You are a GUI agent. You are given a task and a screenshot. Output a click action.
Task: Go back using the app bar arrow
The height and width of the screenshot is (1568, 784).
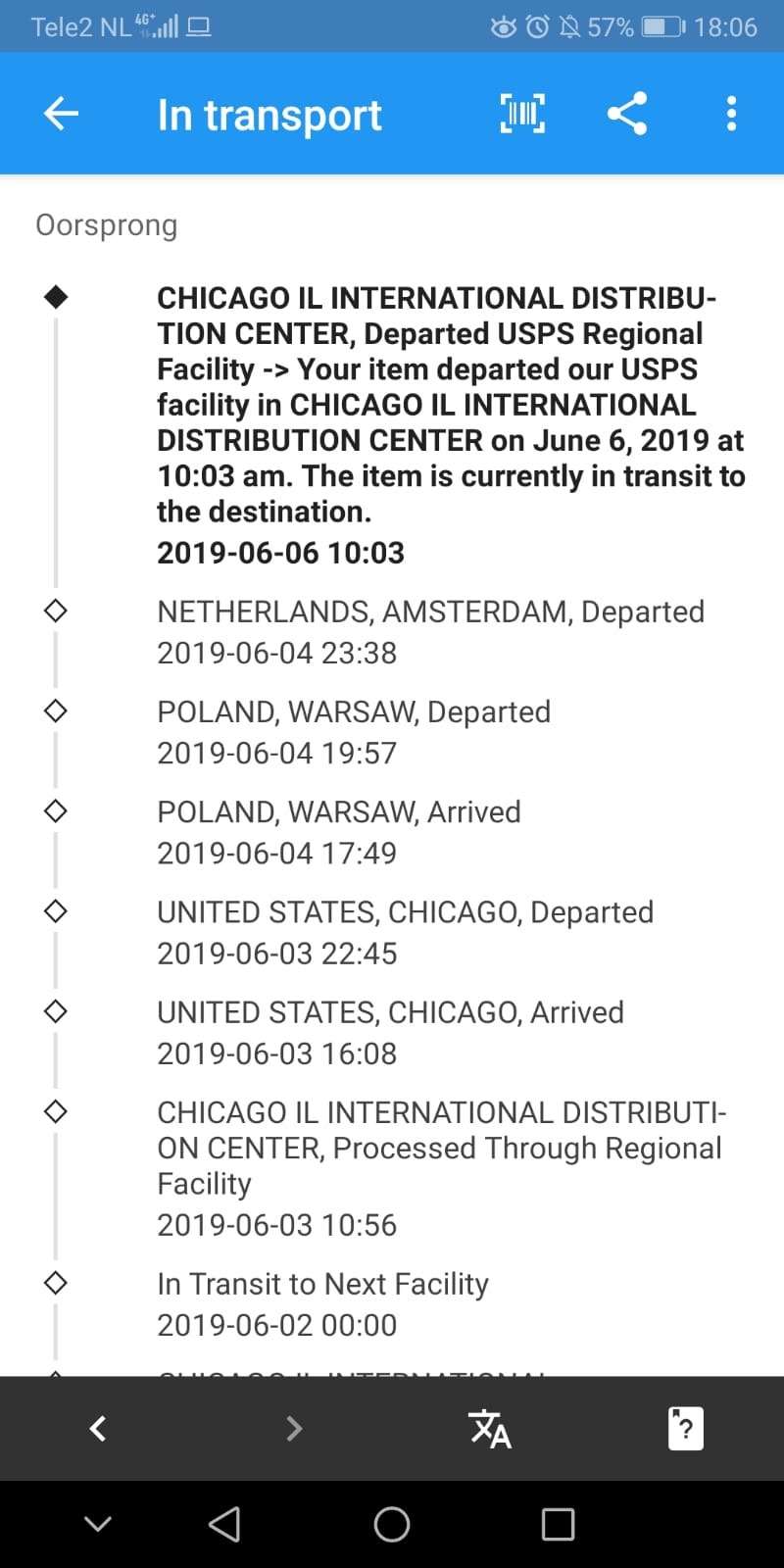click(x=61, y=114)
